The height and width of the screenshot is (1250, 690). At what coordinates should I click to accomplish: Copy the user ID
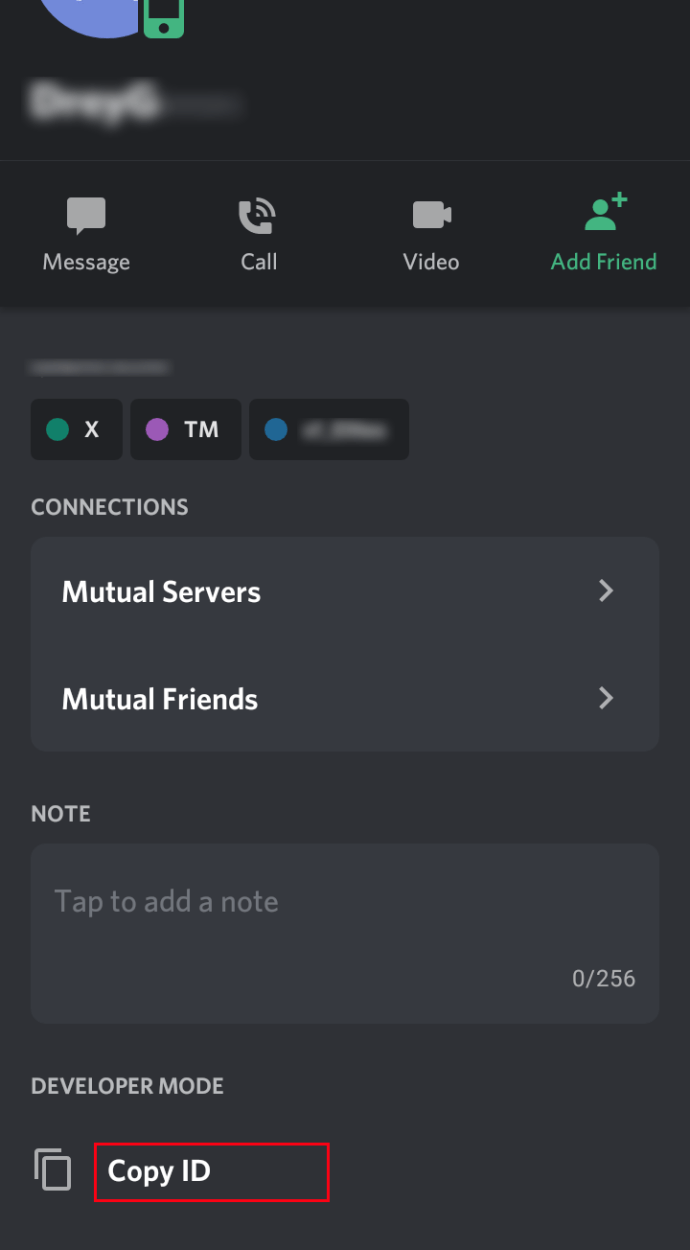click(159, 1170)
